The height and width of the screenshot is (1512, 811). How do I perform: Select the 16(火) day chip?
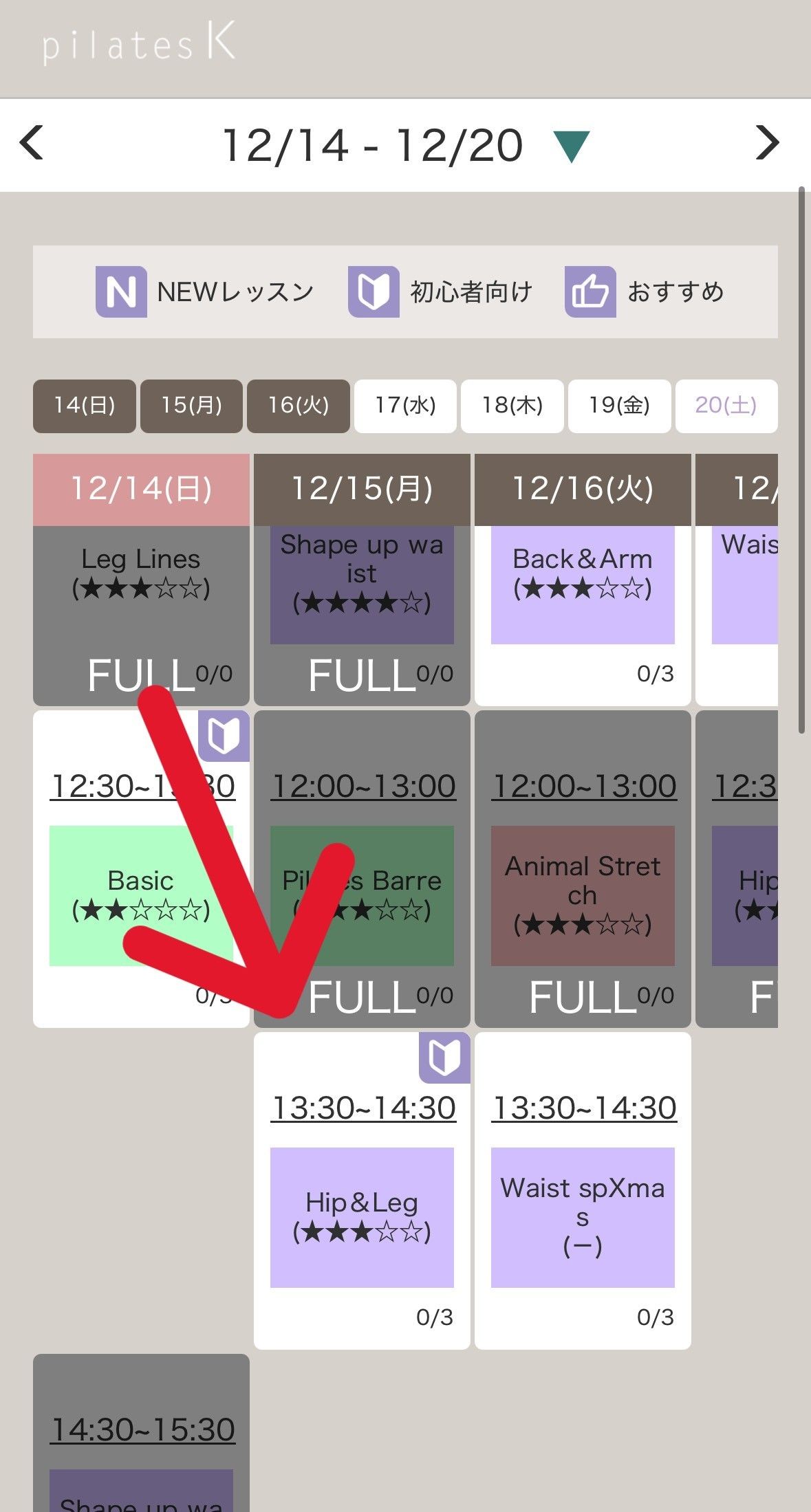coord(298,406)
